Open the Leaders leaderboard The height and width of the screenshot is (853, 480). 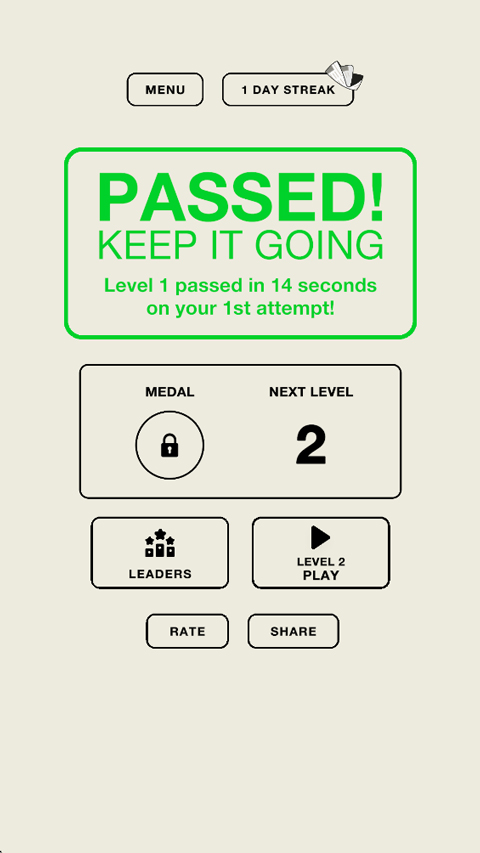[x=159, y=553]
